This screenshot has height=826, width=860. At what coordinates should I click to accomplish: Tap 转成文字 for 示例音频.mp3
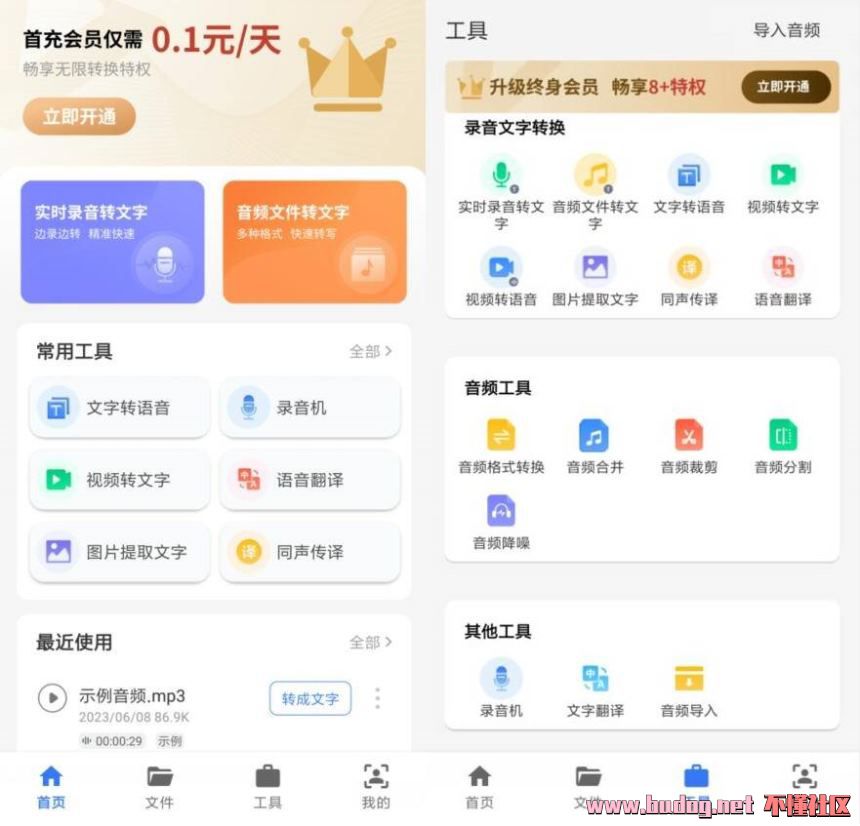click(310, 699)
